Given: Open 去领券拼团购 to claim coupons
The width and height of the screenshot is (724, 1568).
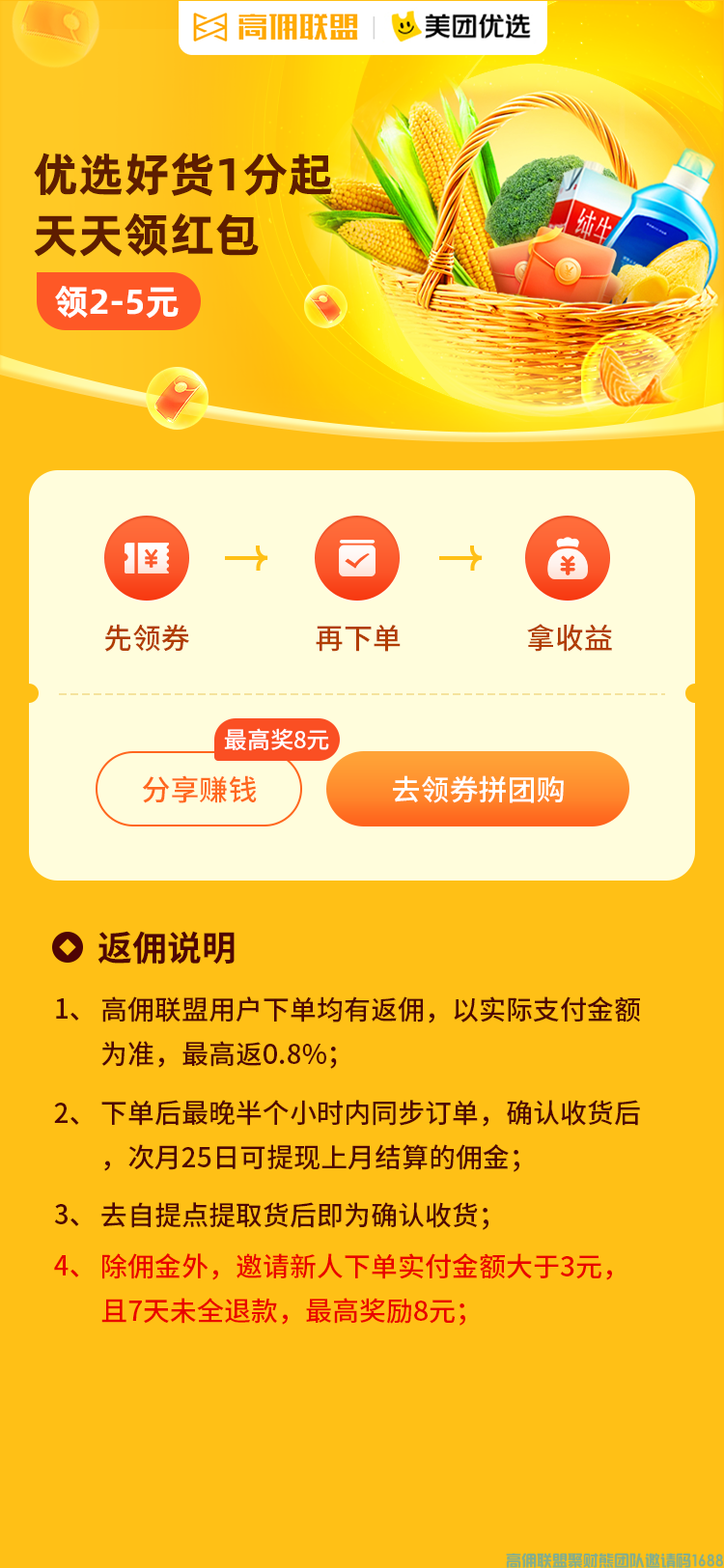Looking at the screenshot, I should tap(478, 790).
